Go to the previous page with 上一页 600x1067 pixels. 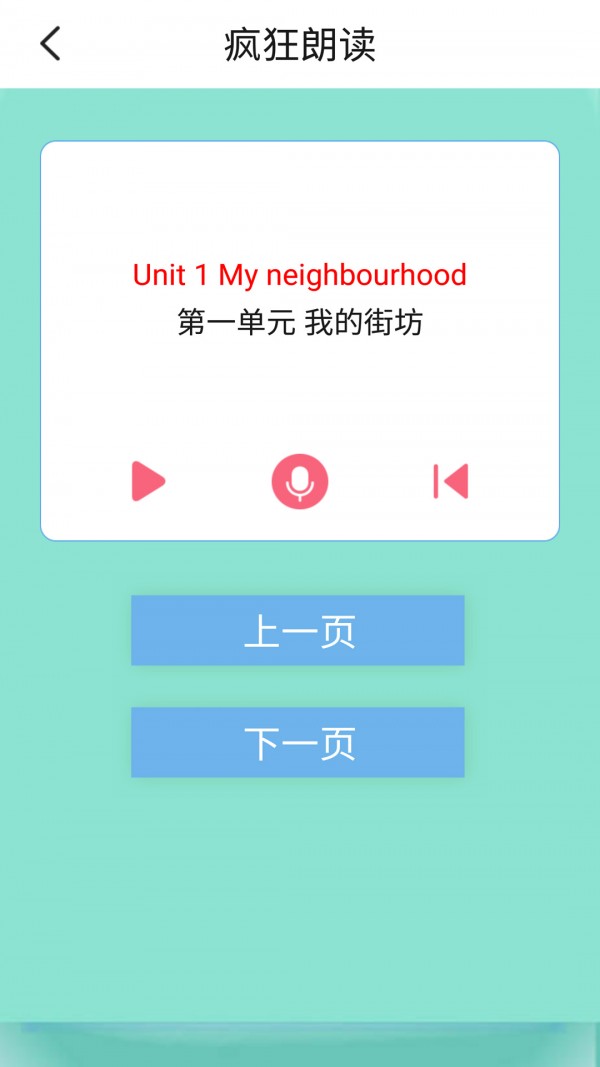[x=298, y=631]
